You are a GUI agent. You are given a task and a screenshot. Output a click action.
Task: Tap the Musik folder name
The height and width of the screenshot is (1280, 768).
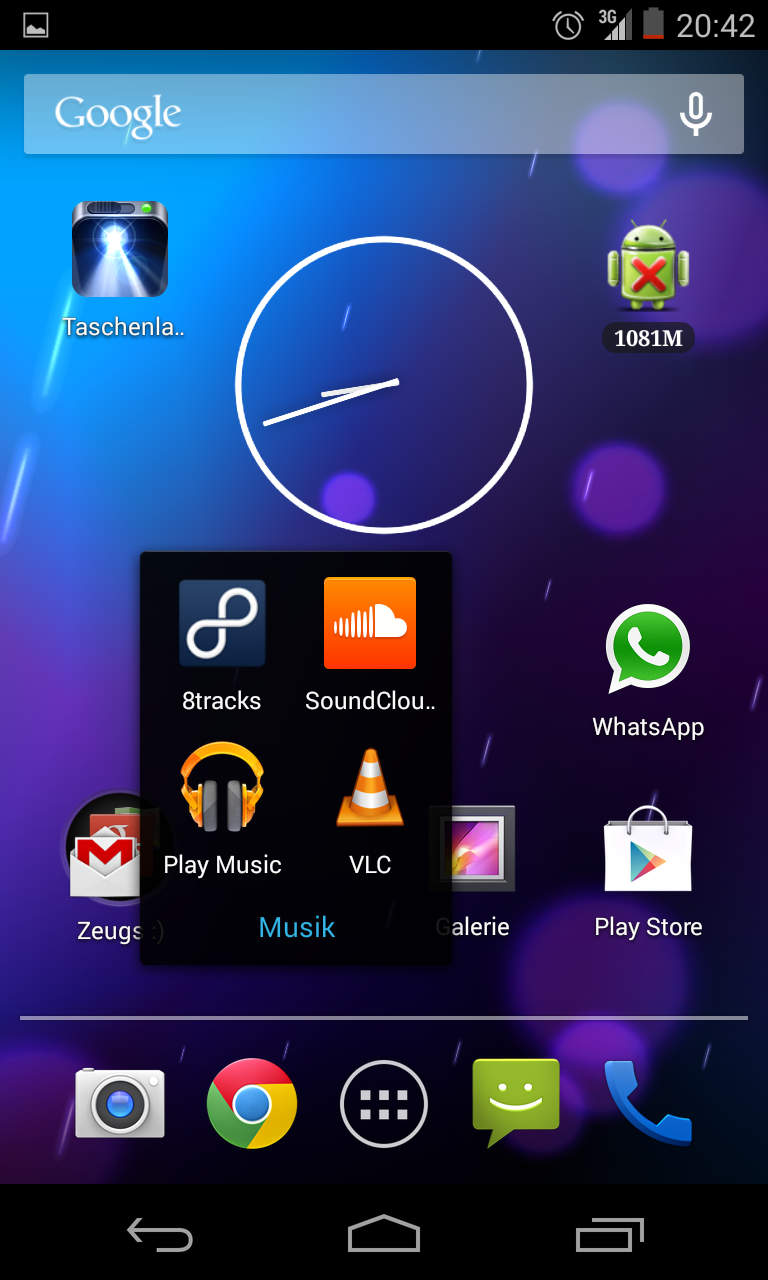[297, 927]
